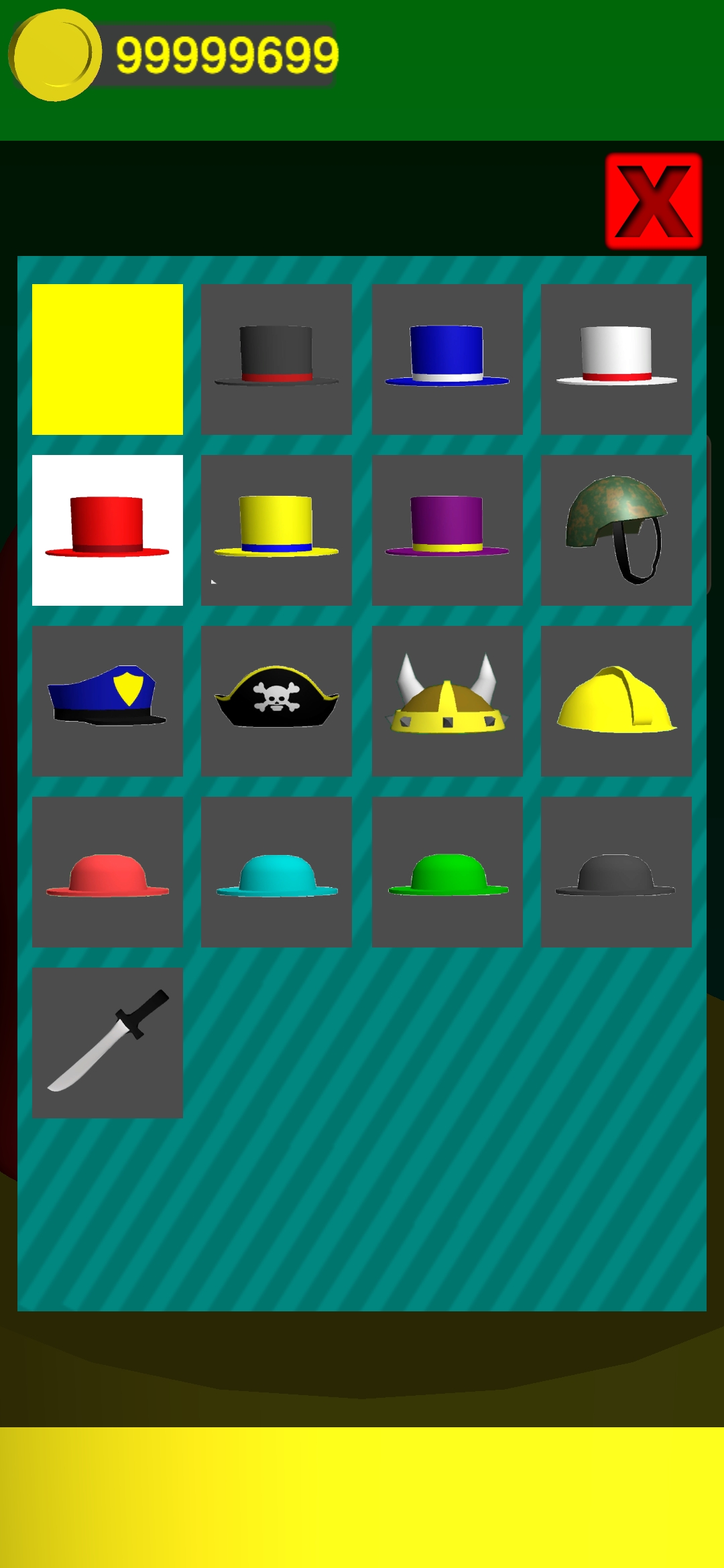Select the pirate hat with skull emblem

(x=276, y=702)
